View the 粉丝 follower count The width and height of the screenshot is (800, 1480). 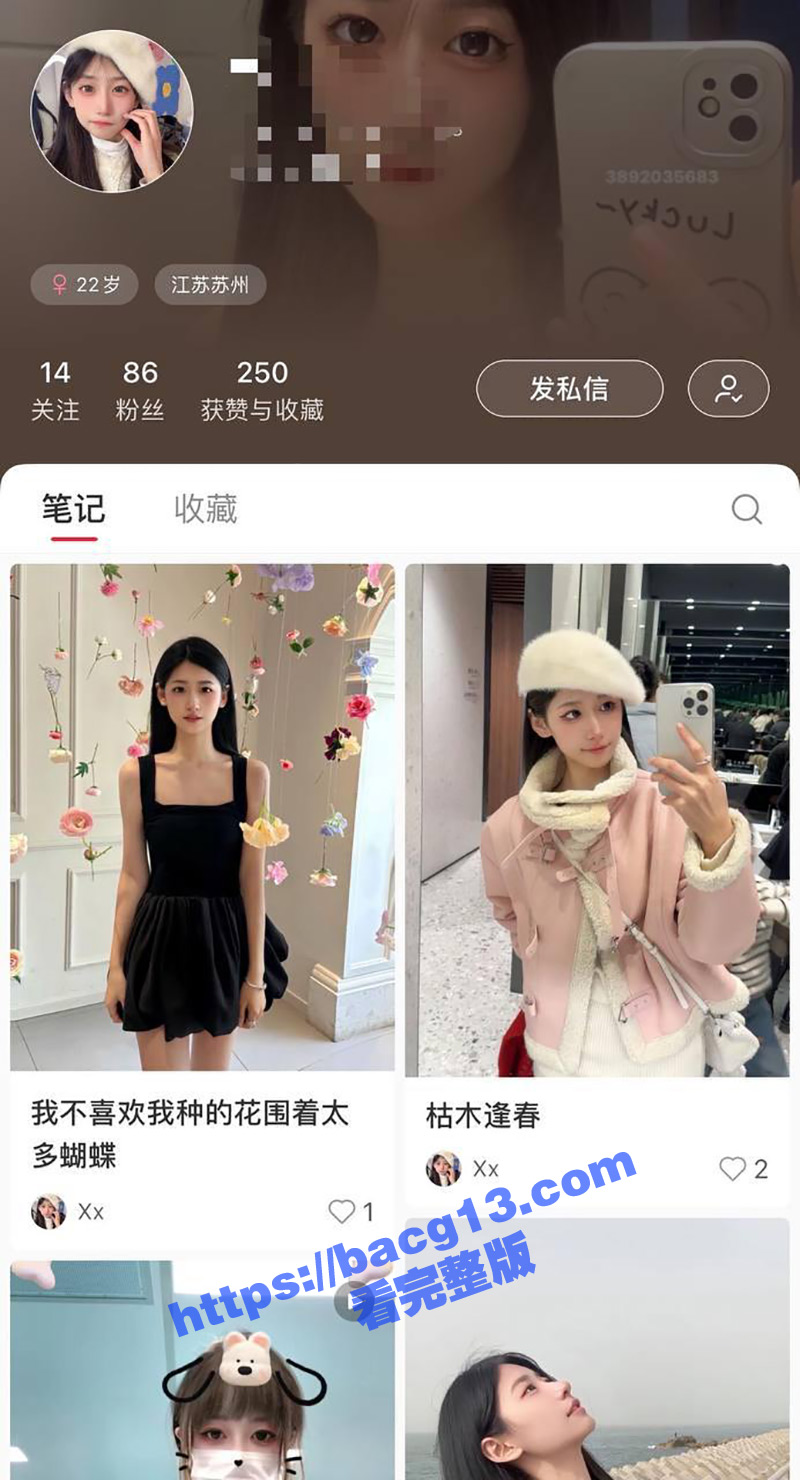139,388
